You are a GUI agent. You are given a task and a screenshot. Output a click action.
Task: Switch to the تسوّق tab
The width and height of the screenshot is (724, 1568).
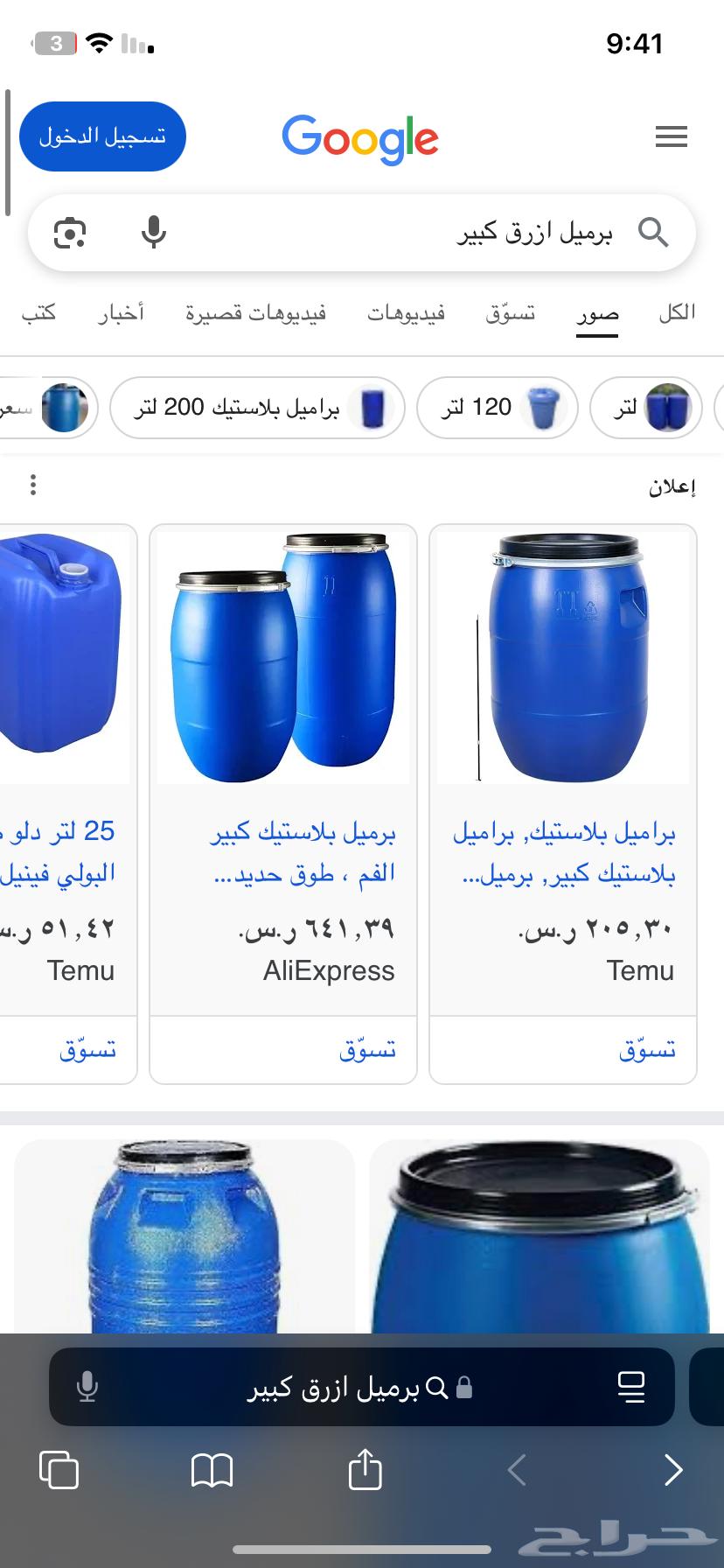511,312
